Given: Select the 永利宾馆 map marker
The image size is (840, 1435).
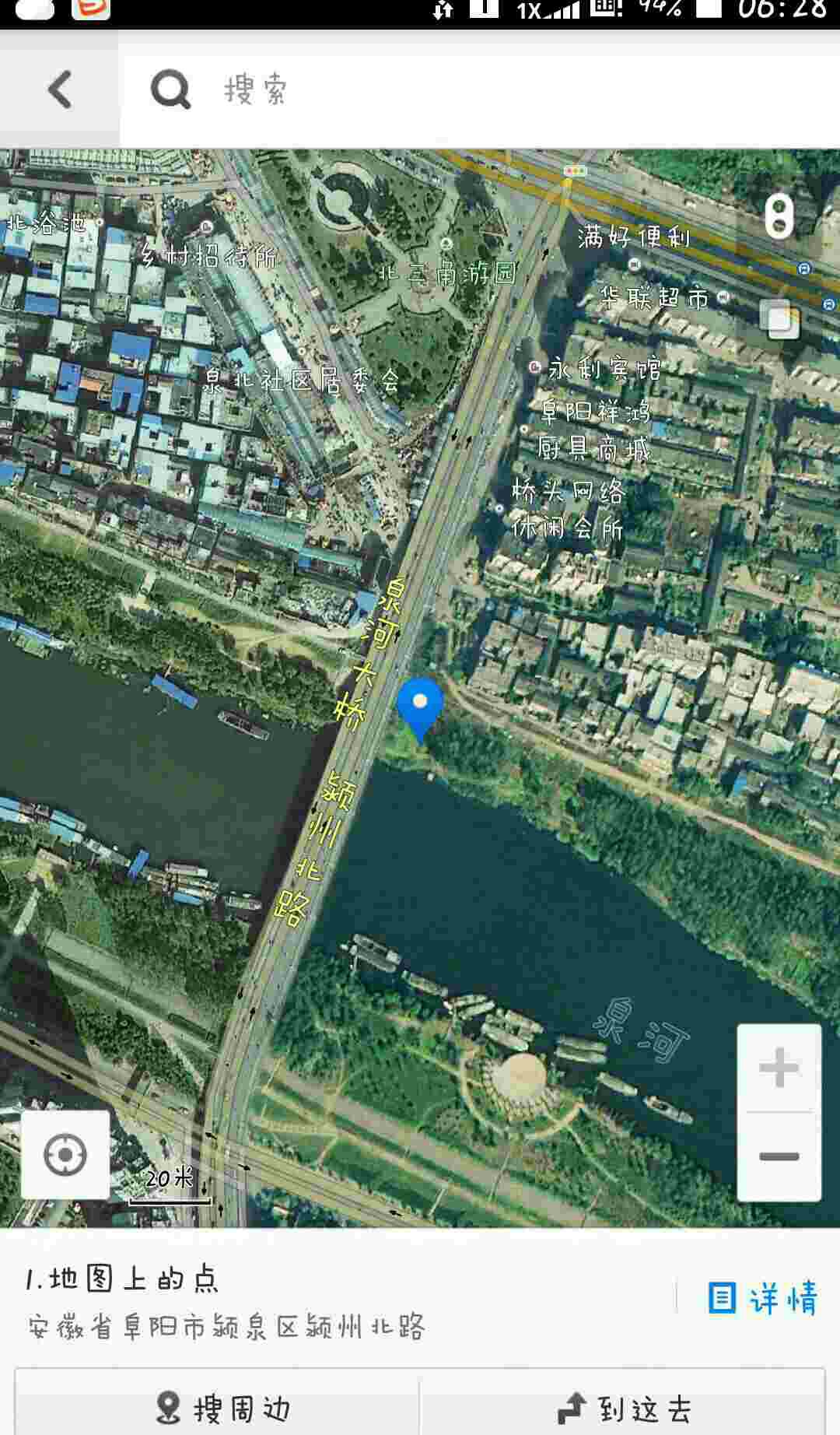Looking at the screenshot, I should (535, 367).
